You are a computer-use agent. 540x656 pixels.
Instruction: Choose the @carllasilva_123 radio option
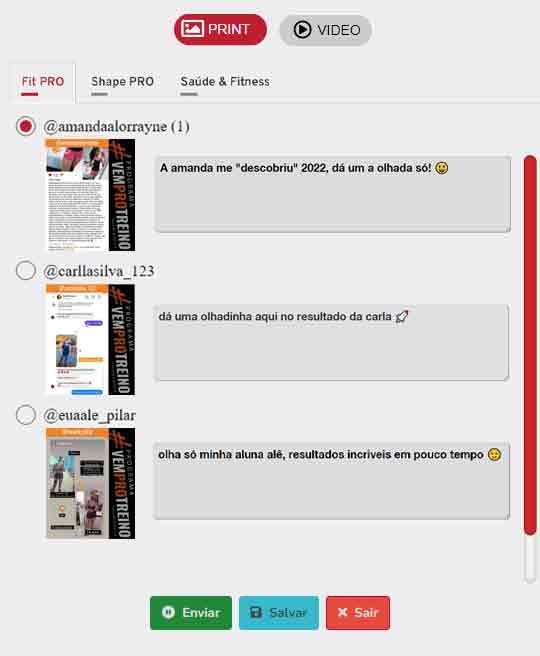tap(26, 270)
